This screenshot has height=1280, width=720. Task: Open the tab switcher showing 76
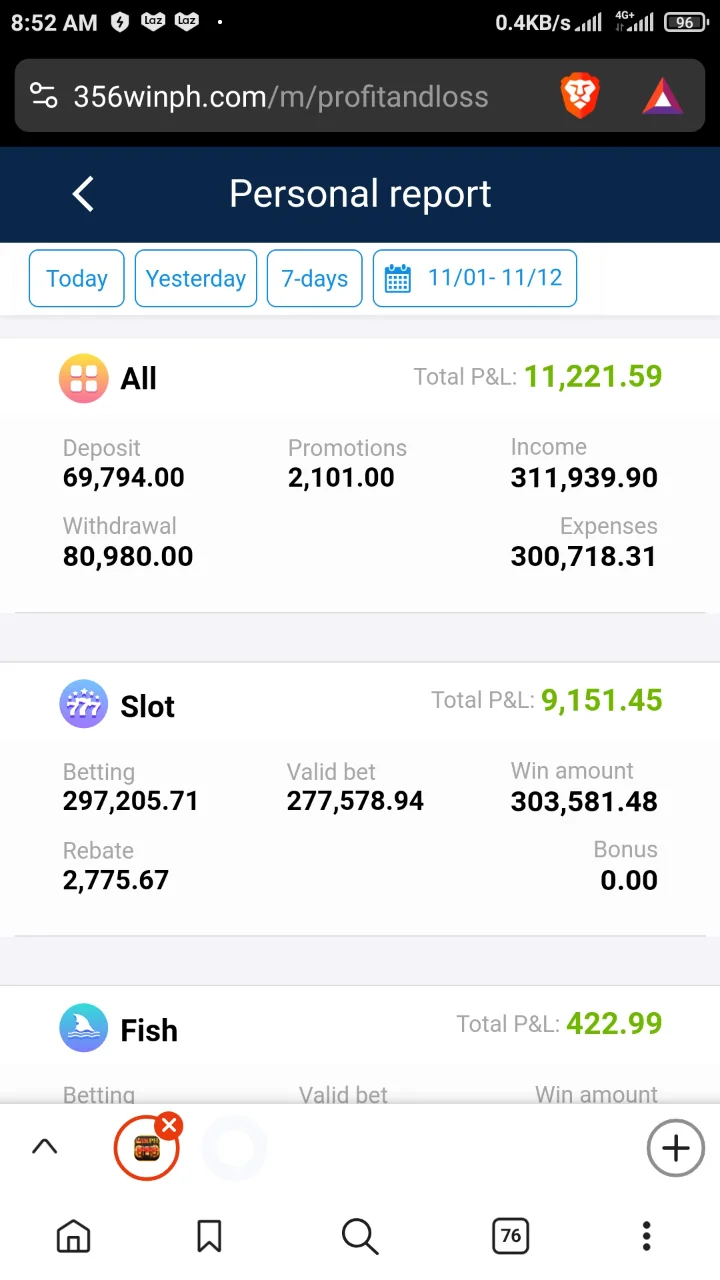pos(511,1236)
